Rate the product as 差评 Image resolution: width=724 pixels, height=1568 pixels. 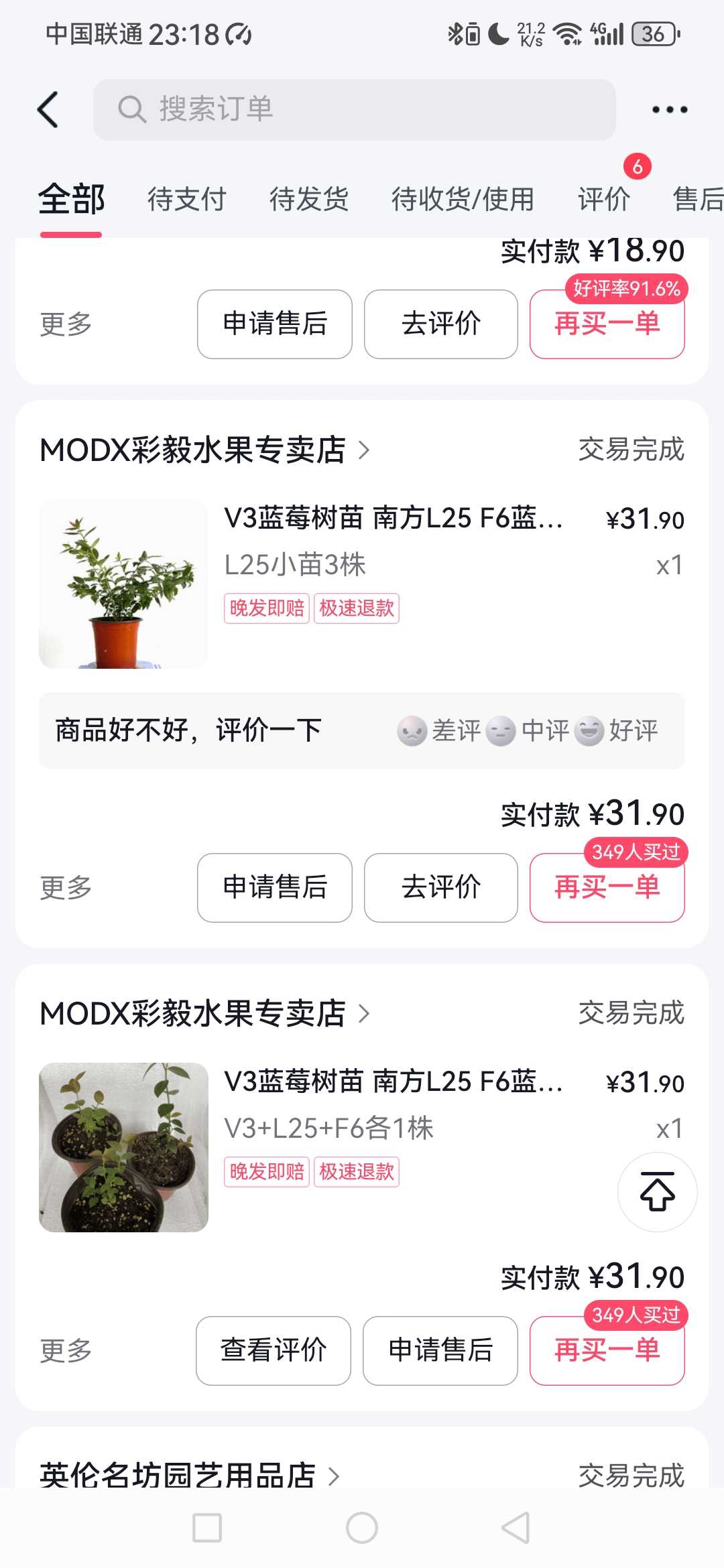click(439, 730)
